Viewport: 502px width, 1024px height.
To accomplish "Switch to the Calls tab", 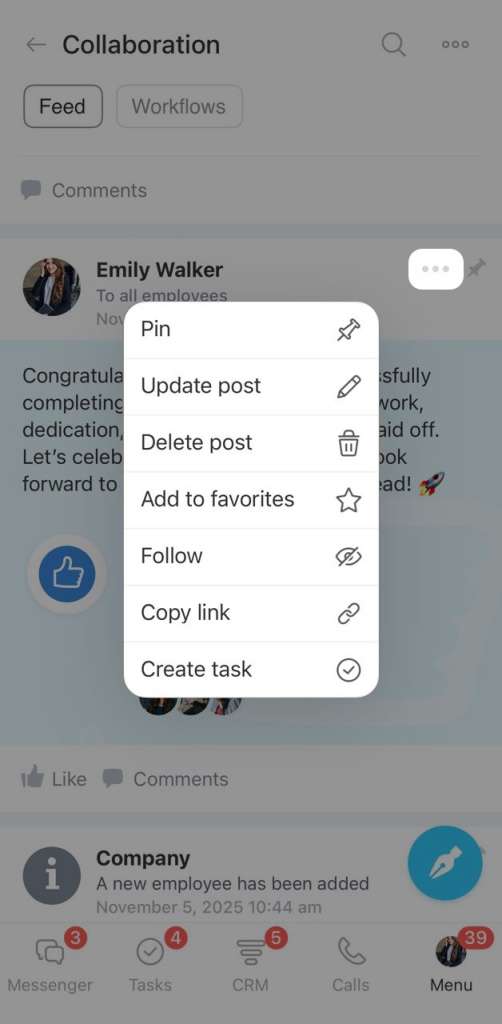I will click(351, 963).
